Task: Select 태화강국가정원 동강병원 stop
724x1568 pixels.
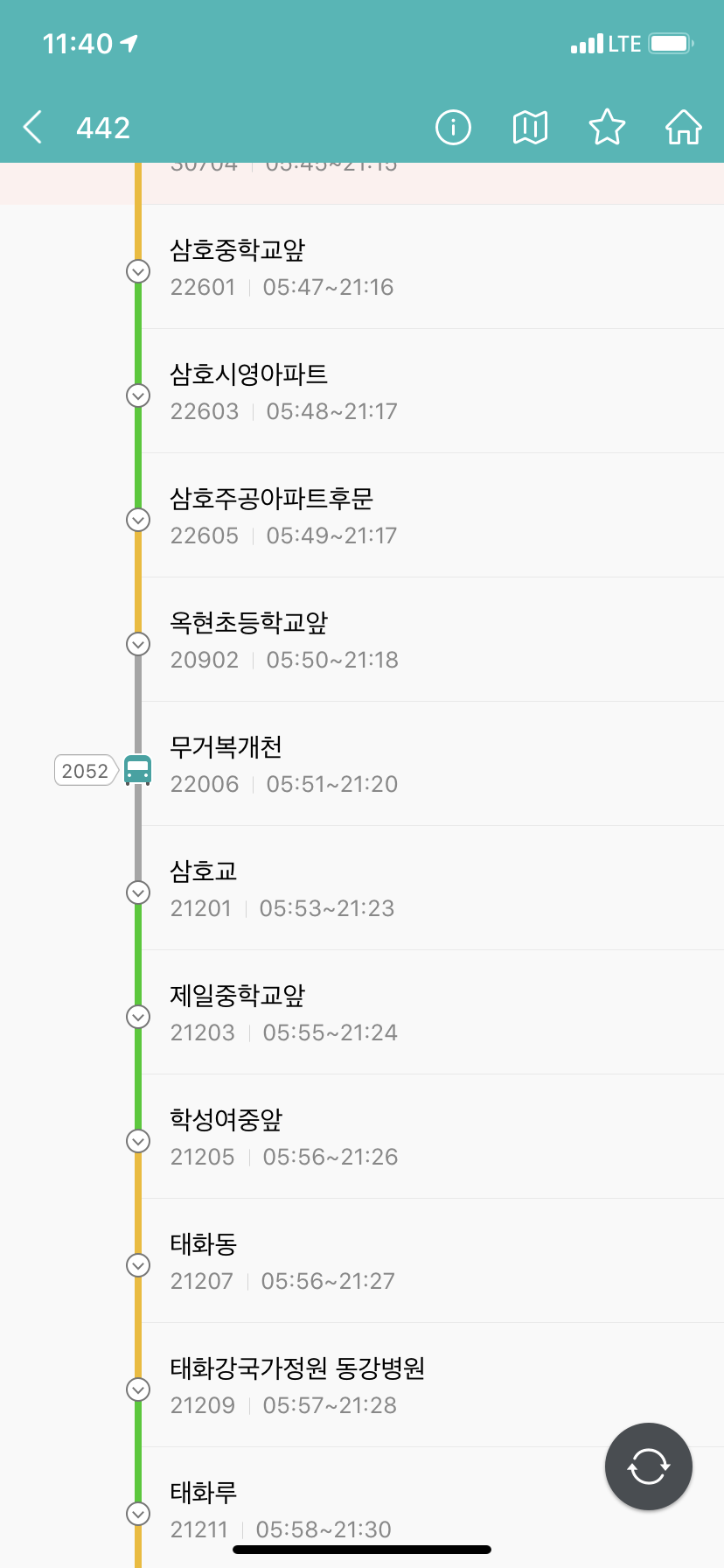Action: 433,1385
